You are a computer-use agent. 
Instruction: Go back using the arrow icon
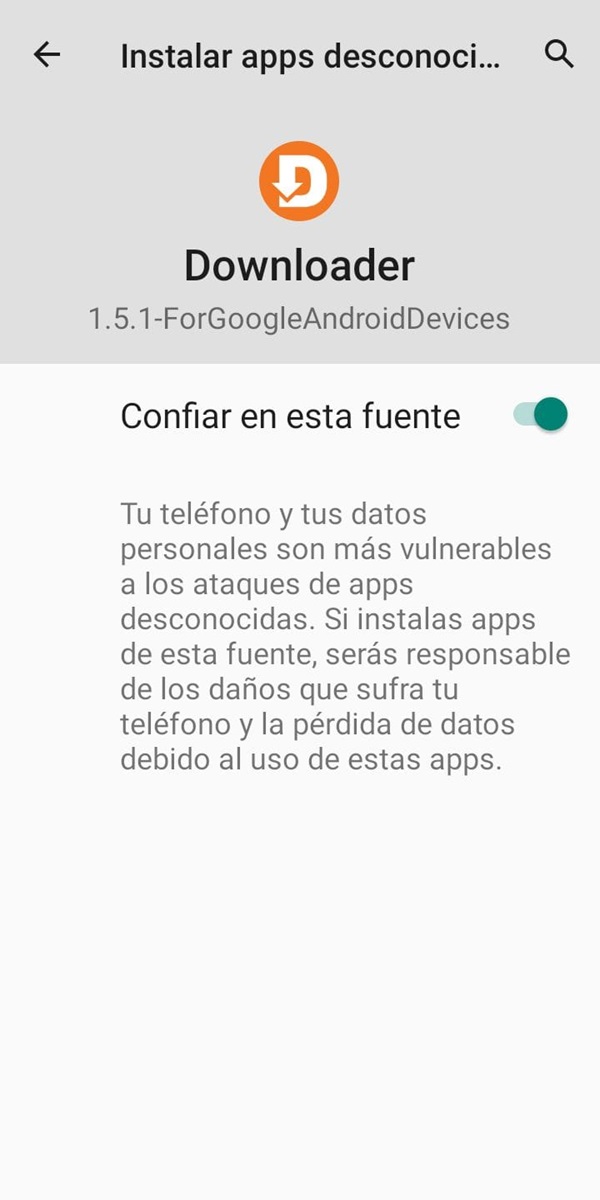47,55
